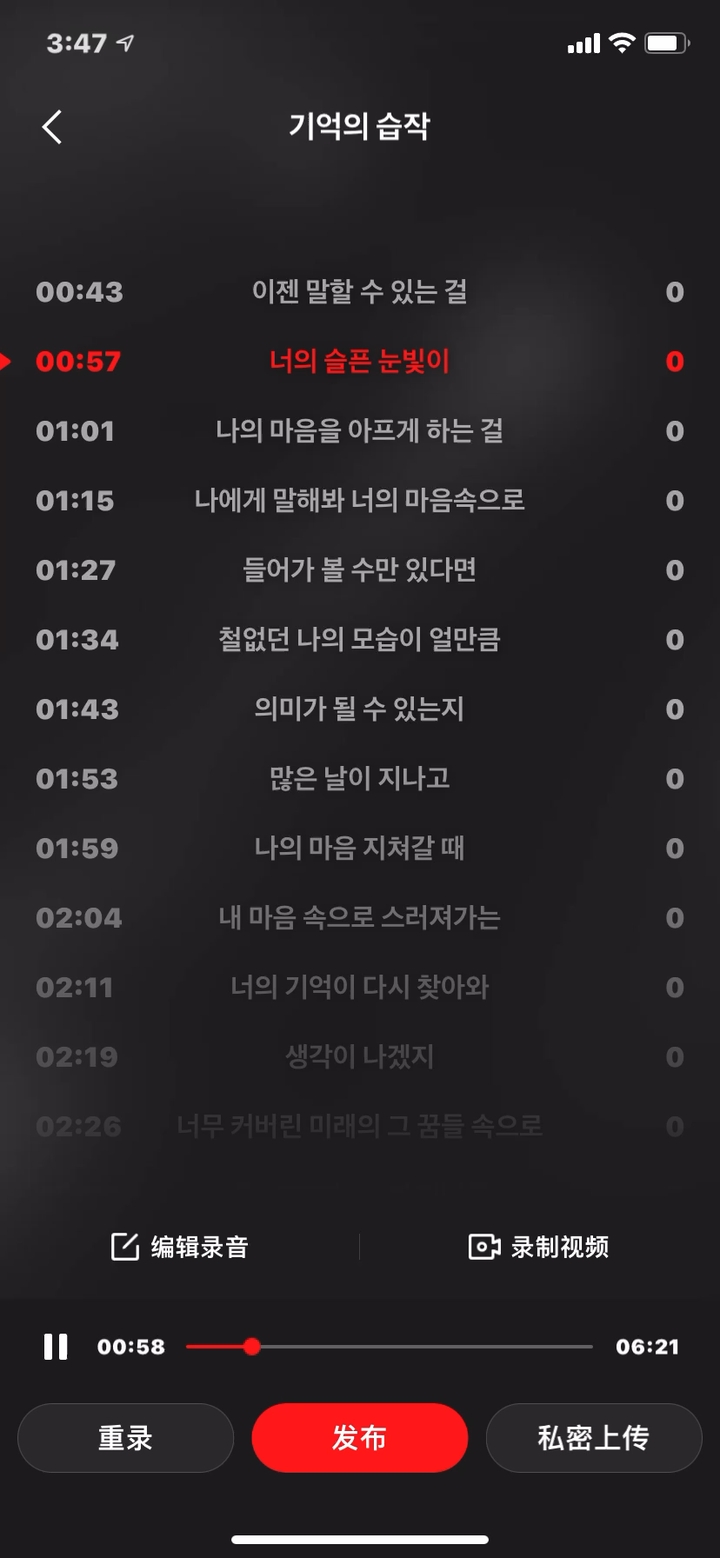The width and height of the screenshot is (720, 1558).
Task: Open 录制视频 to record a video
Action: [539, 1247]
